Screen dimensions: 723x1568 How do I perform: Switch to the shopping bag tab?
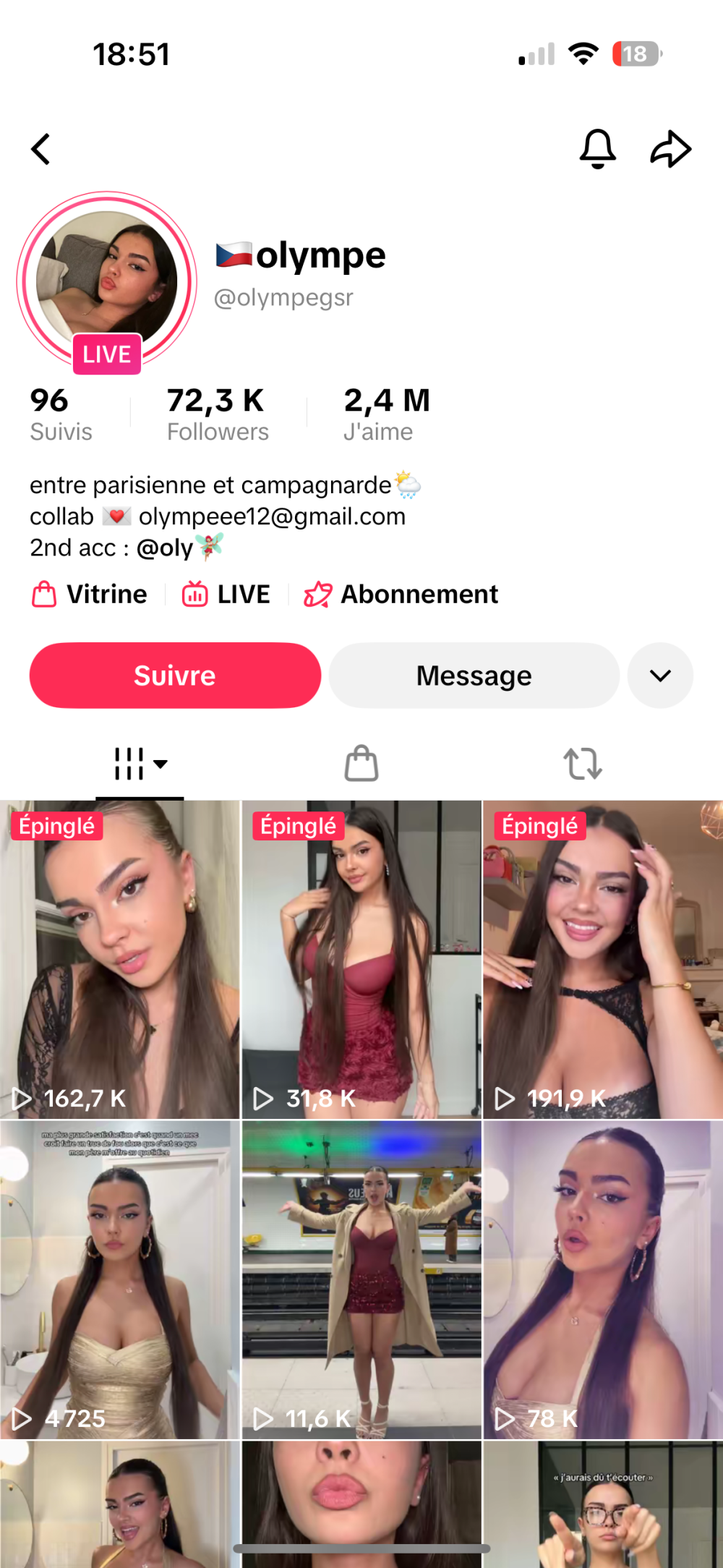point(361,764)
